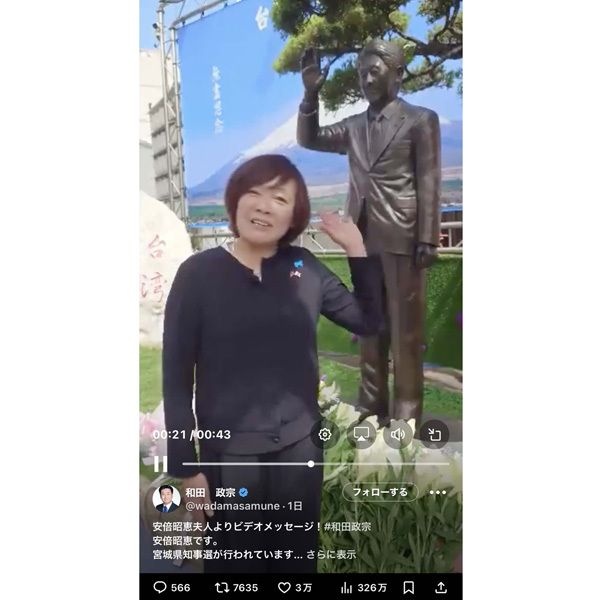Viewport: 600px width, 600px height.
Task: Bookmark this post
Action: click(x=409, y=587)
